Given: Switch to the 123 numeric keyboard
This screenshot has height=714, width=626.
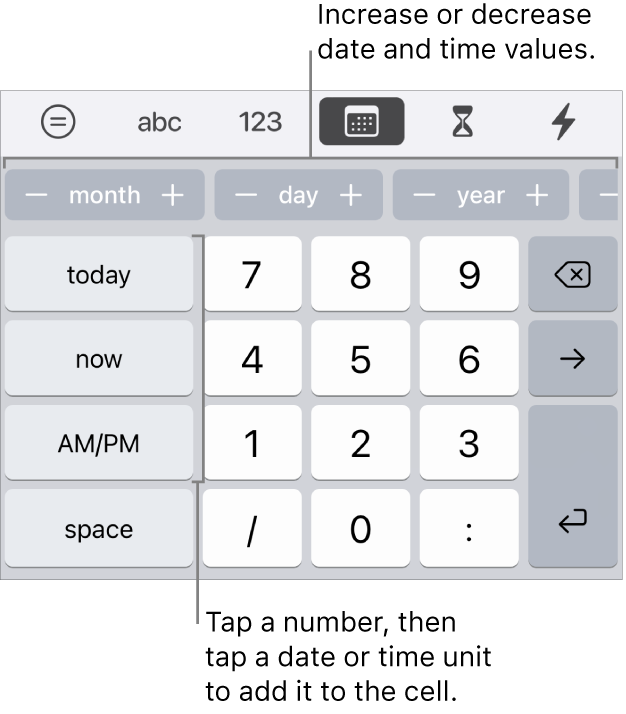Looking at the screenshot, I should point(260,122).
